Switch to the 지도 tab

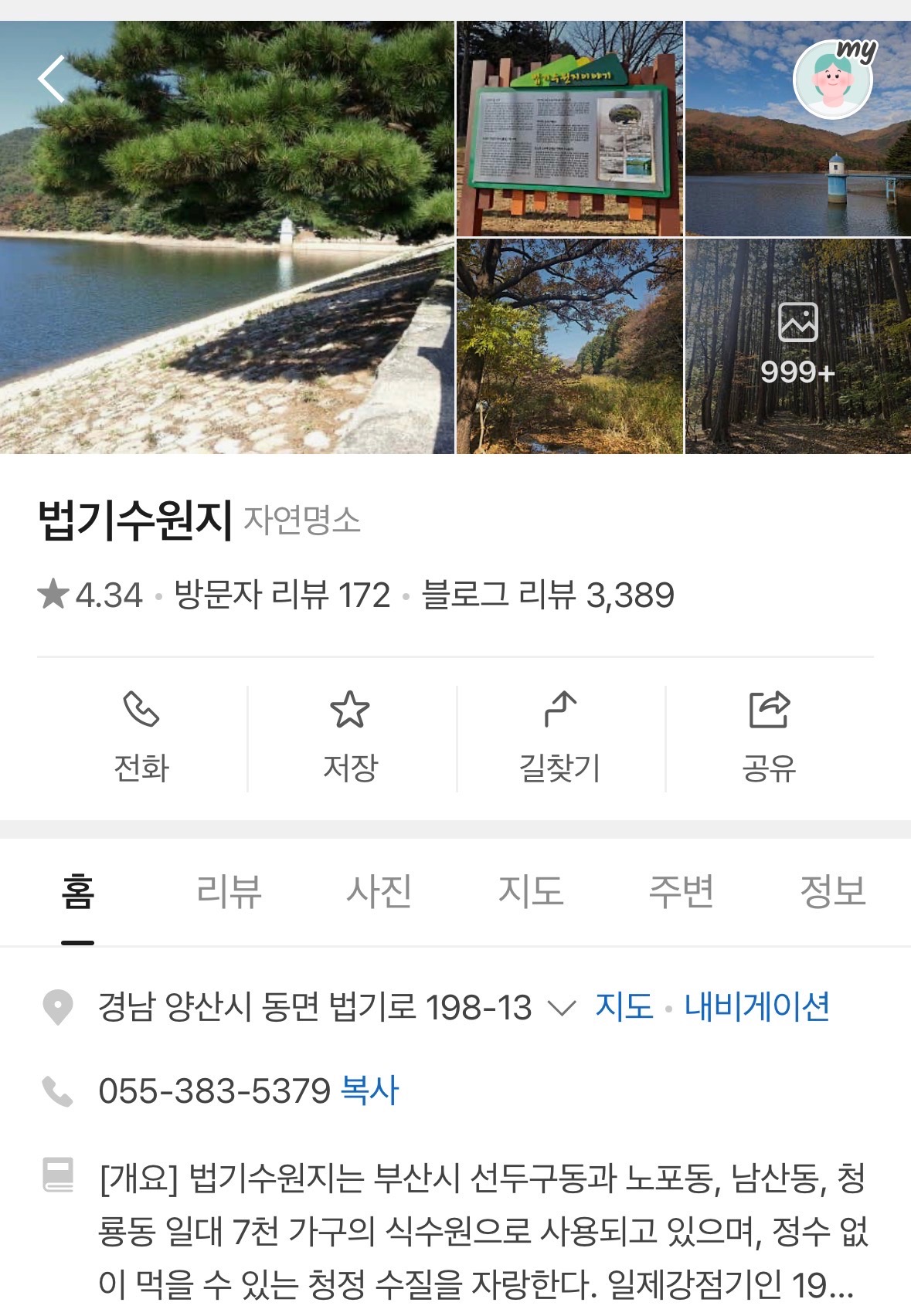[530, 892]
